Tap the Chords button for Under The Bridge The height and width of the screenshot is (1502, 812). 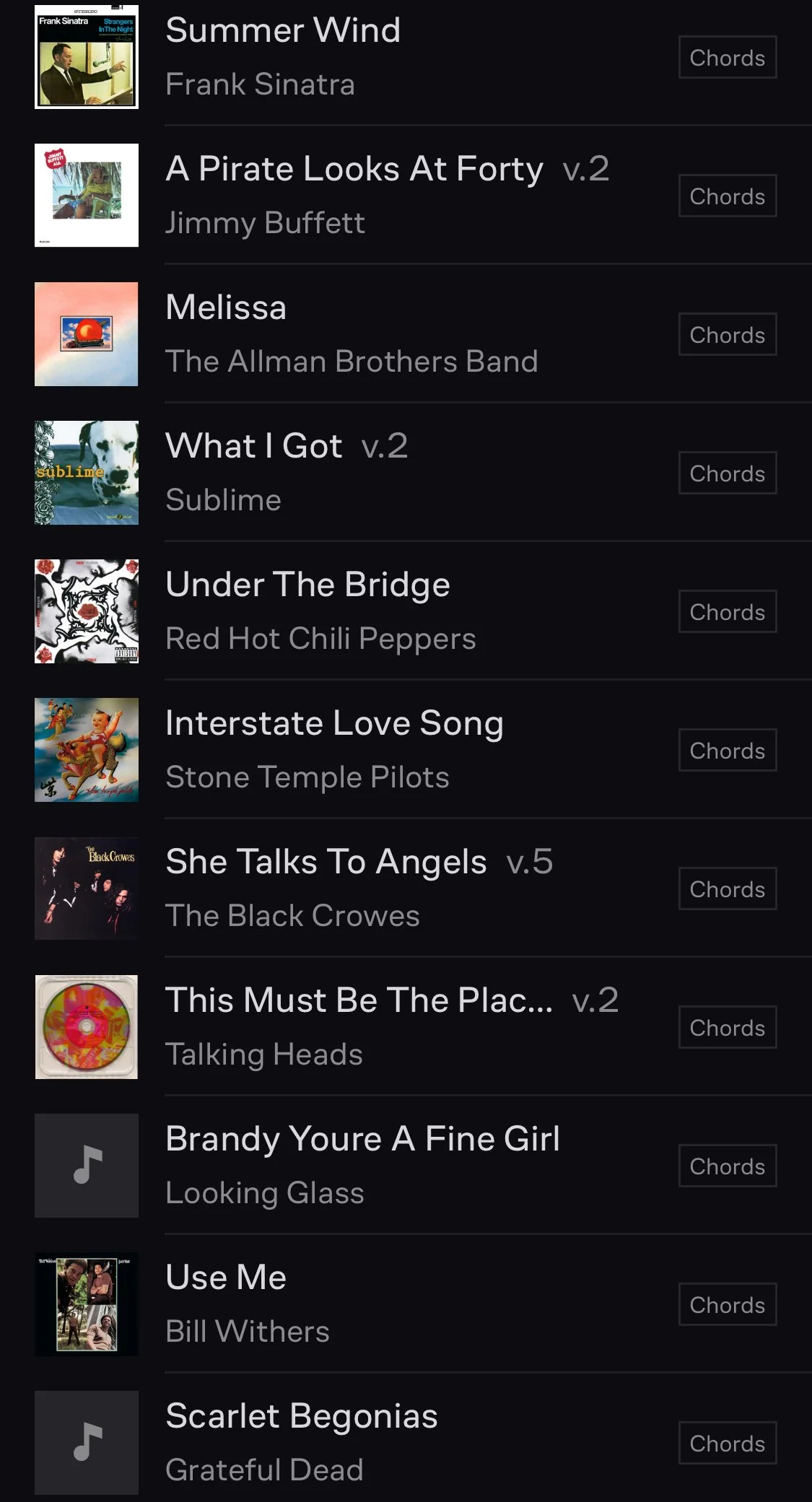click(727, 612)
